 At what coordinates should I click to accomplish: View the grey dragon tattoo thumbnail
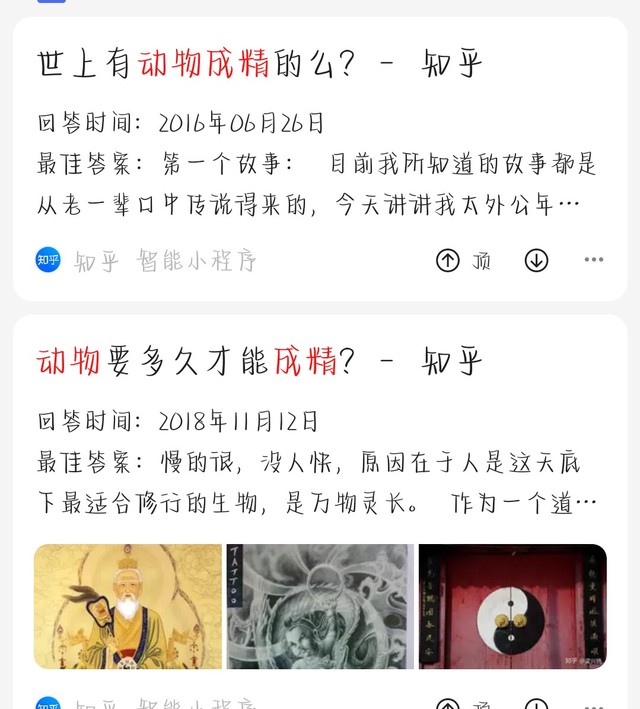click(x=320, y=606)
